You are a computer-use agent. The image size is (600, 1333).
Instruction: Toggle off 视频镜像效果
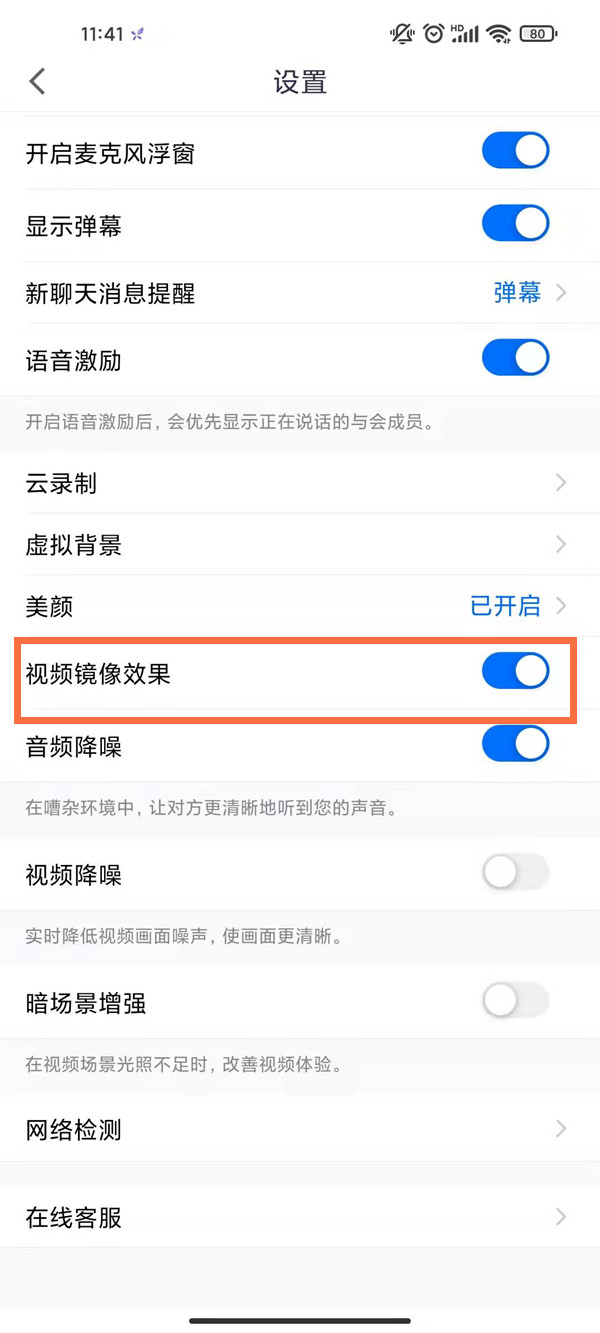515,672
